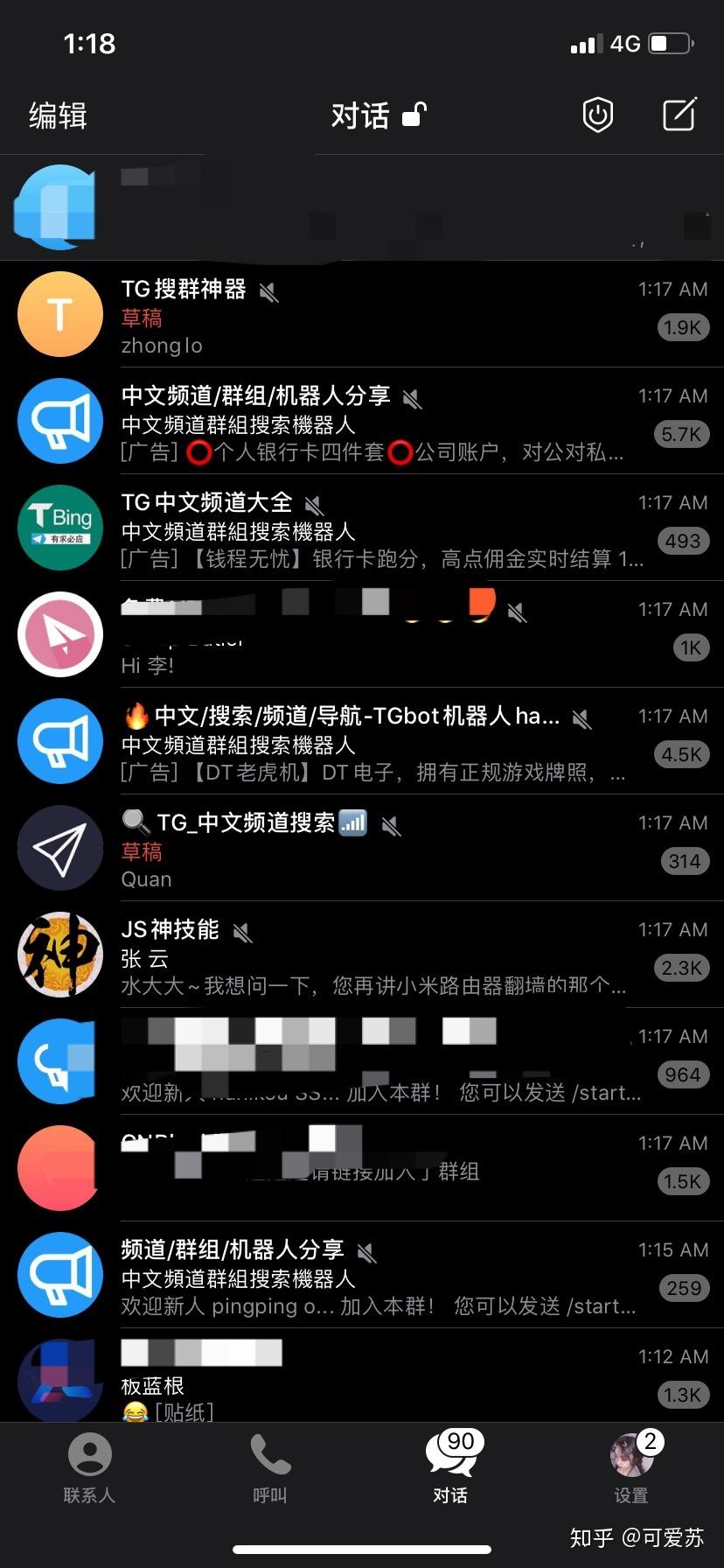Tap the TG 搜群神器 avatar
The image size is (724, 1568).
click(x=59, y=313)
